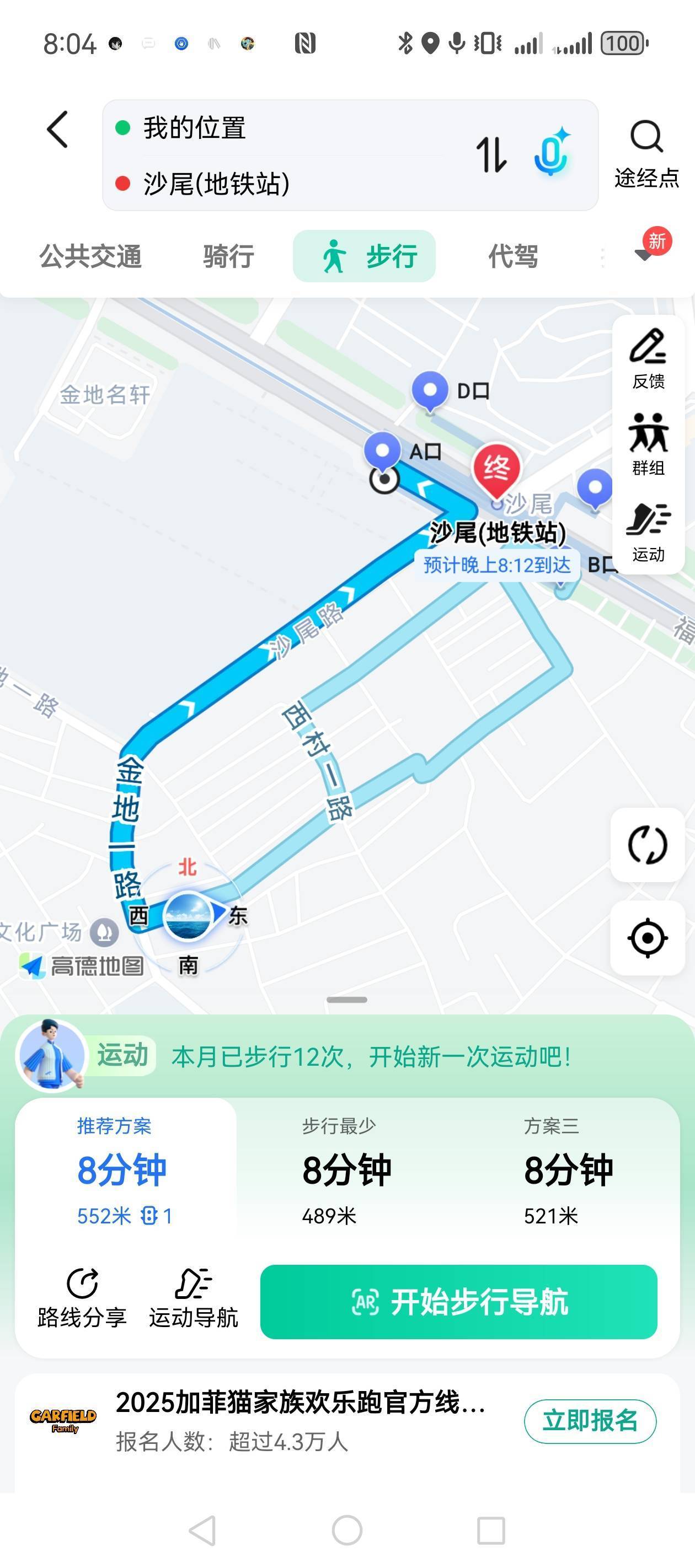Select the 代驾 tab
Image resolution: width=695 pixels, height=1568 pixels.
point(513,256)
